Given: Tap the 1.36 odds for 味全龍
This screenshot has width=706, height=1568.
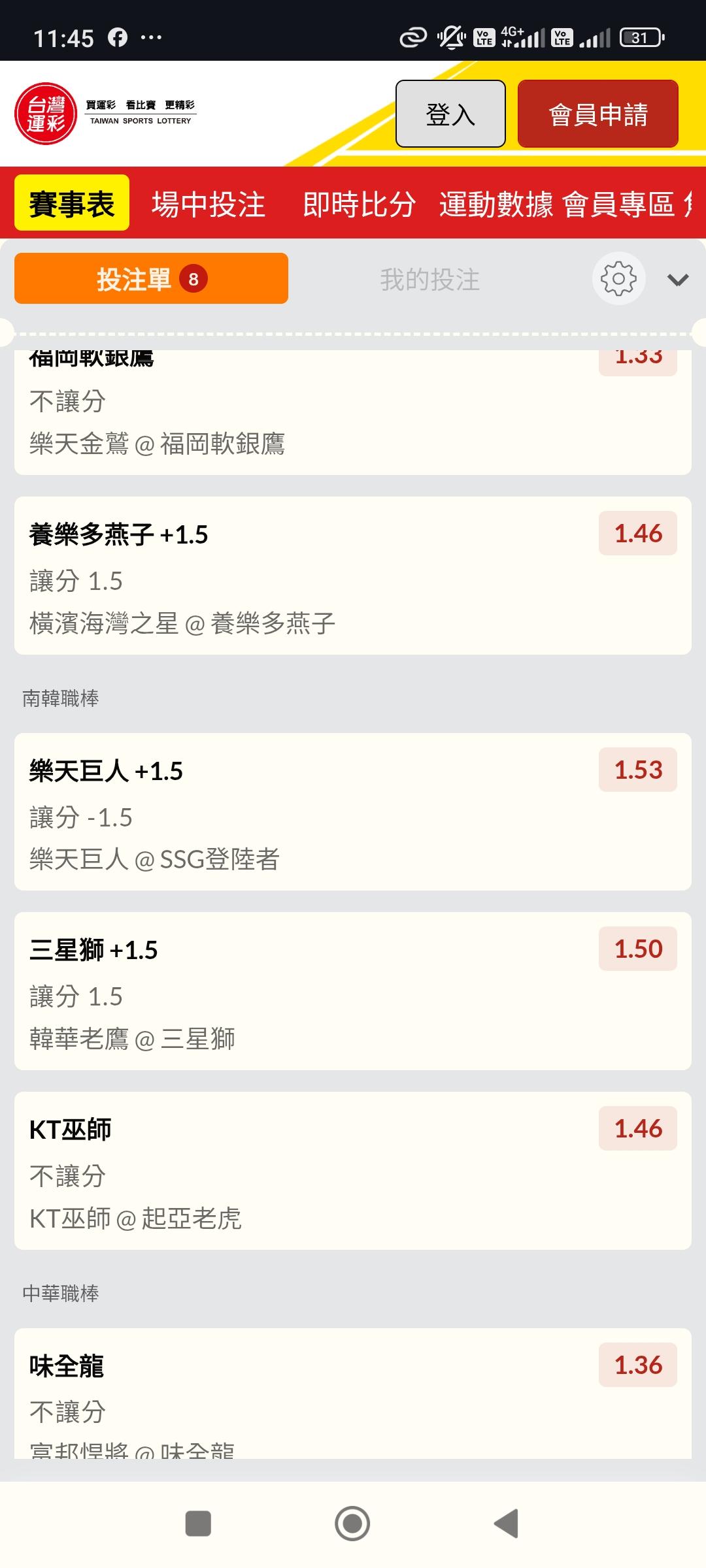Looking at the screenshot, I should [638, 1365].
